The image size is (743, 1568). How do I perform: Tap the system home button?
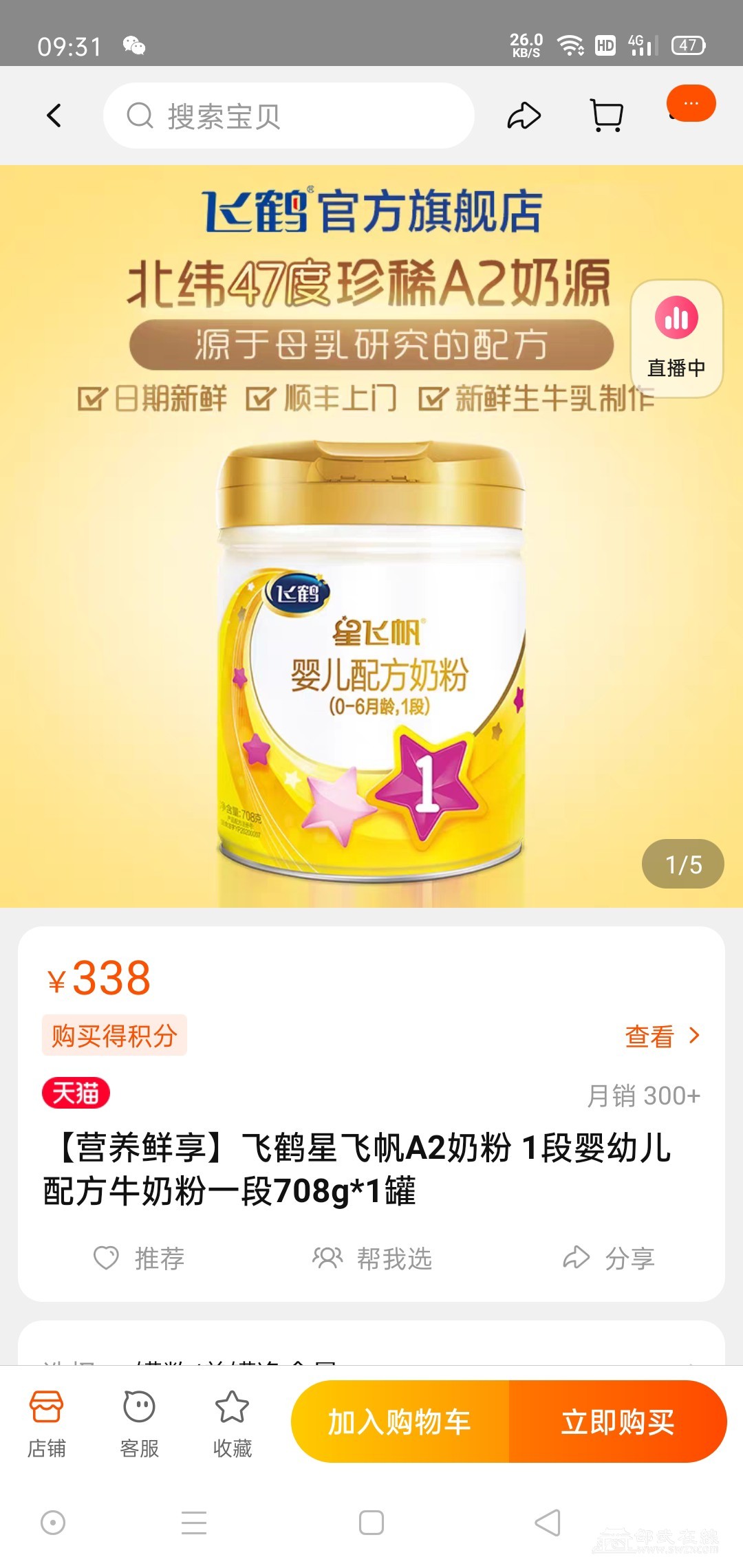[x=371, y=1523]
